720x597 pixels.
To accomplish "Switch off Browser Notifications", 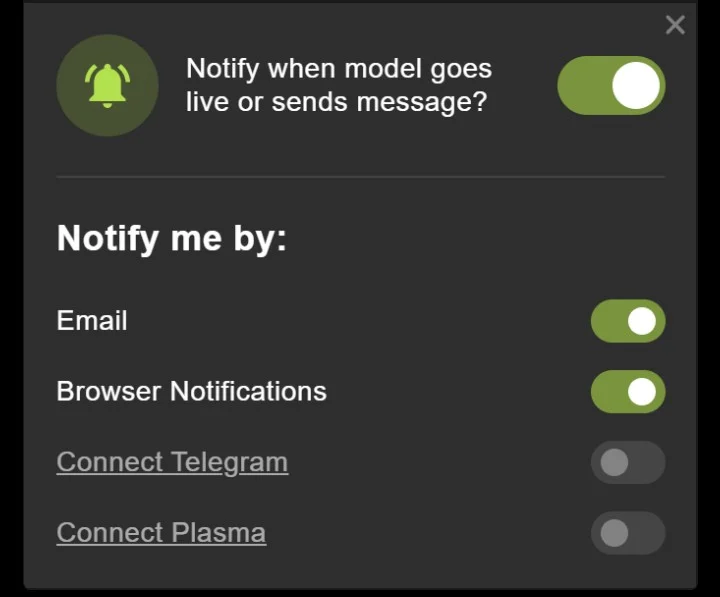I will tap(628, 391).
